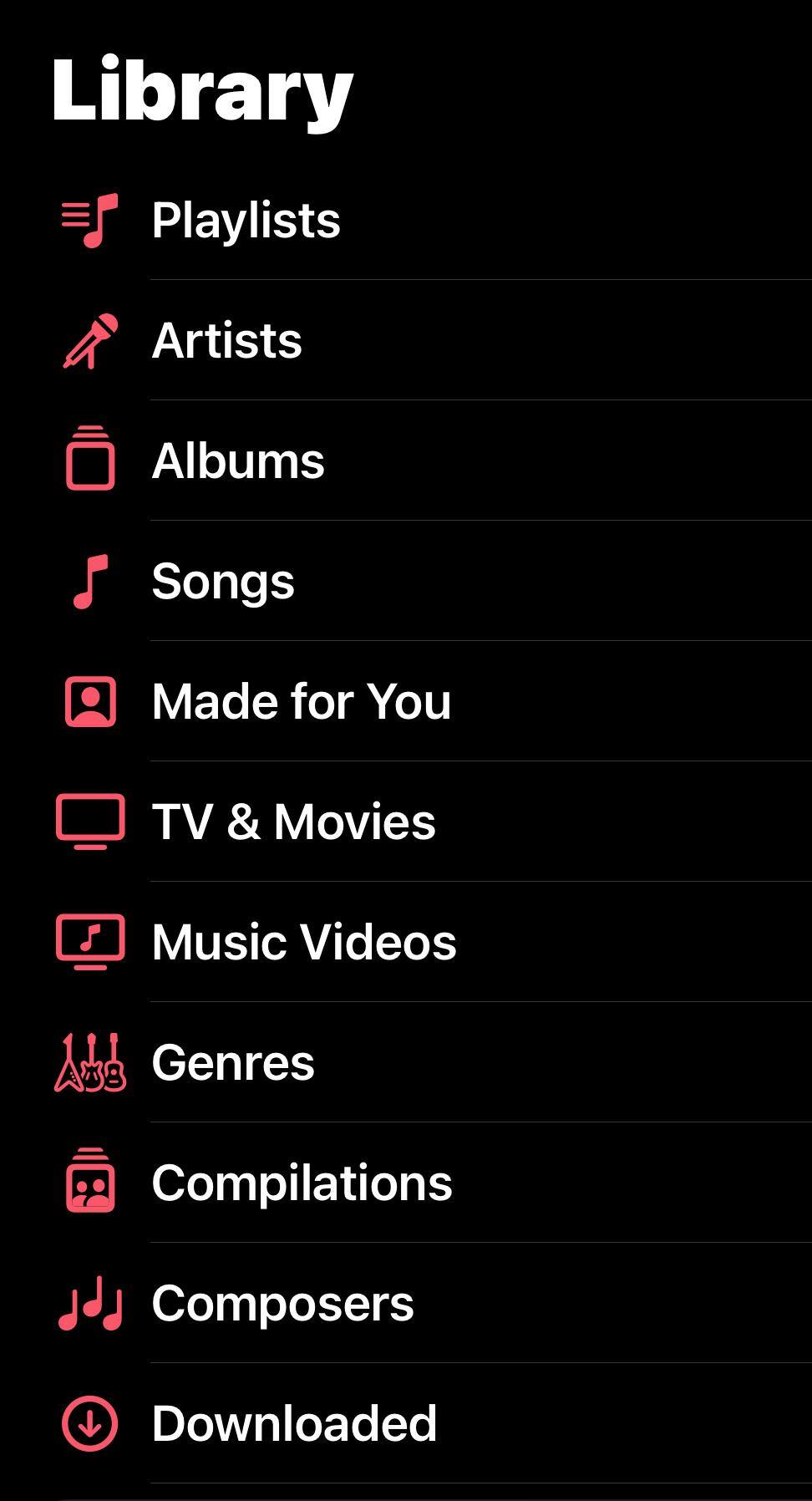This screenshot has width=812, height=1501.
Task: Browse the Albums list
Action: (238, 461)
